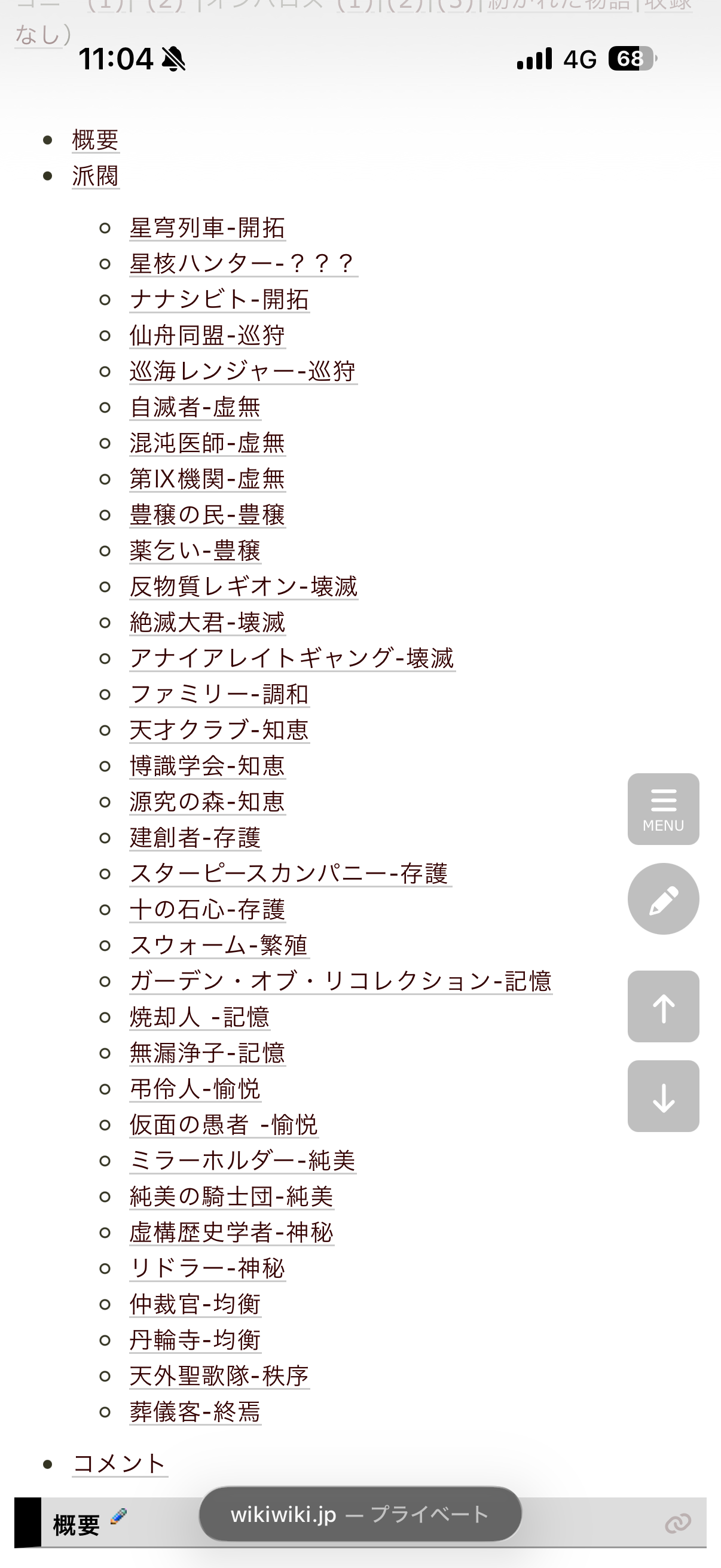Image resolution: width=721 pixels, height=1568 pixels.
Task: Open ガーデン・オブ・リコレクション-記憶 link
Action: [x=340, y=981]
